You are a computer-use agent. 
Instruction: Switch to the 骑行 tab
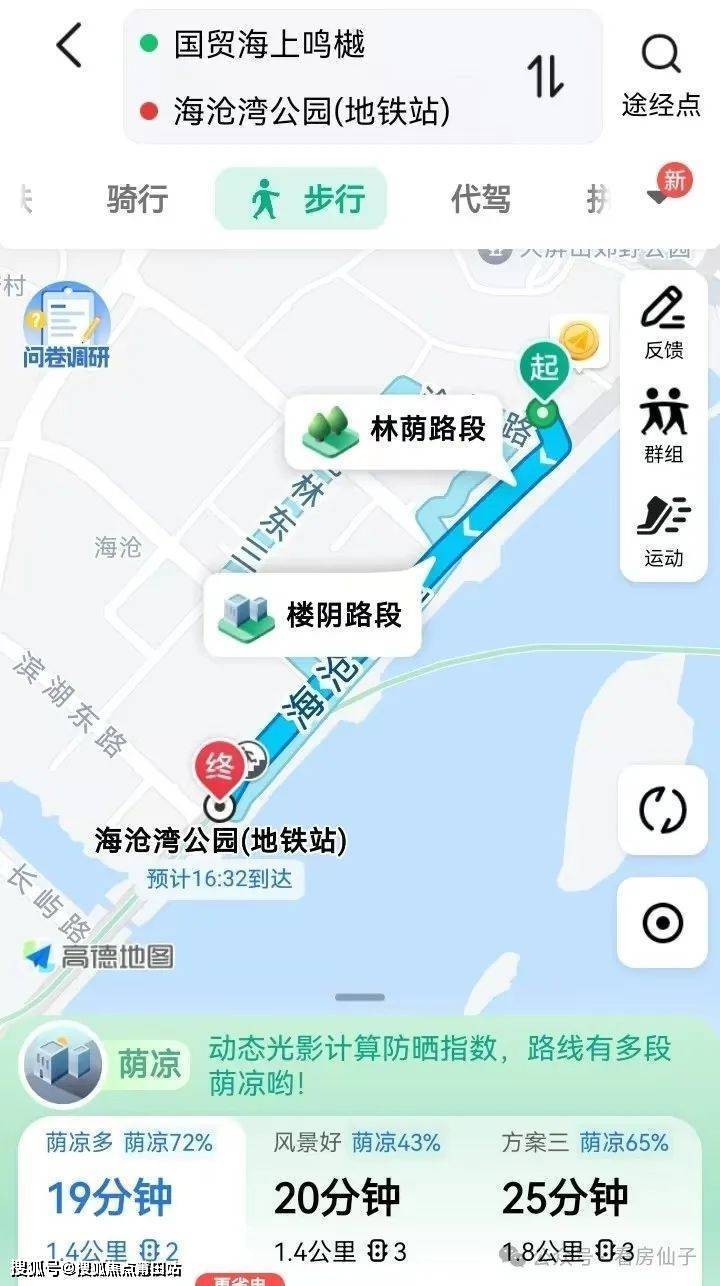[137, 199]
